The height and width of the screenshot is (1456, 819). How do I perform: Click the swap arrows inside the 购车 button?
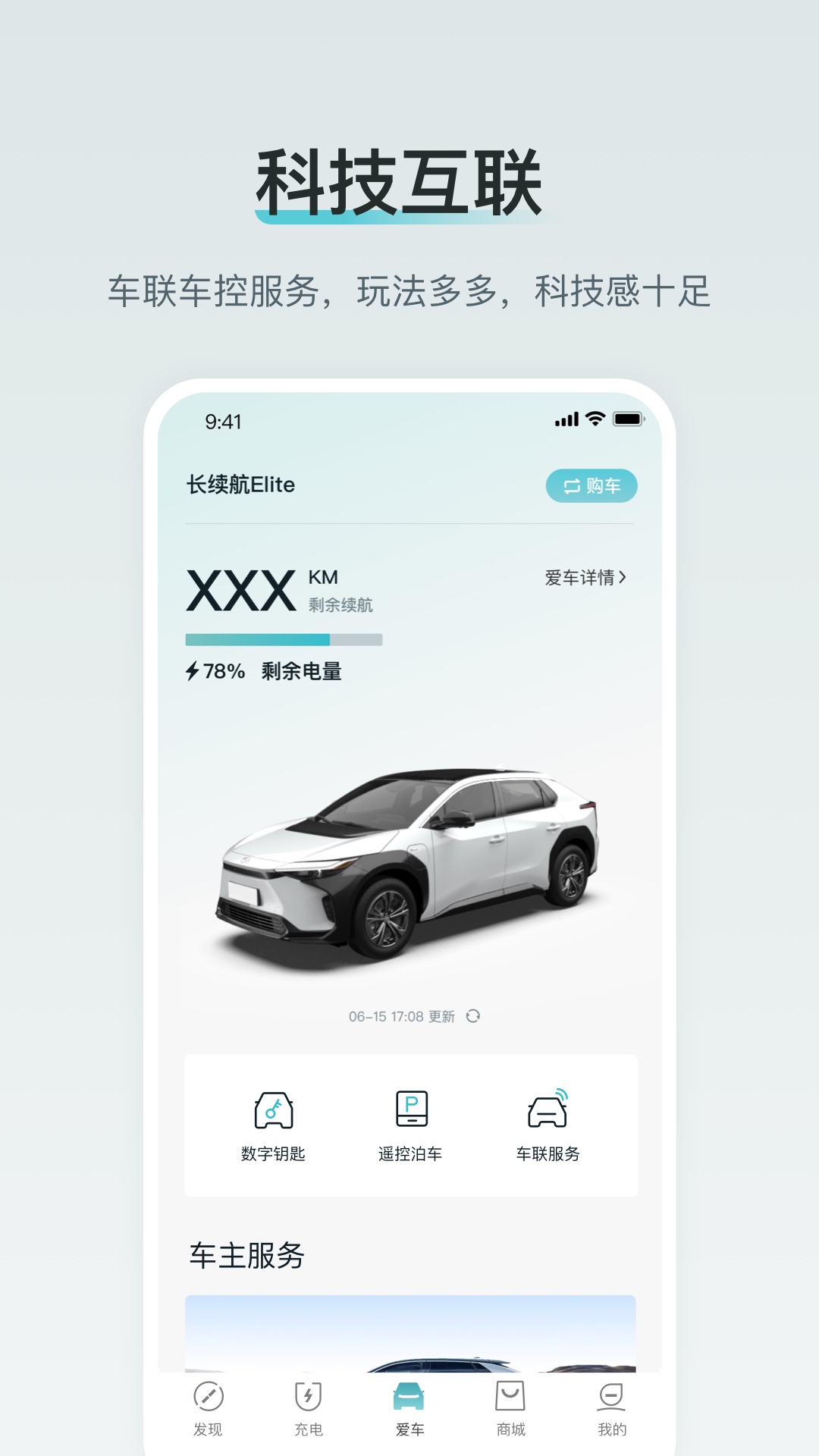click(571, 485)
